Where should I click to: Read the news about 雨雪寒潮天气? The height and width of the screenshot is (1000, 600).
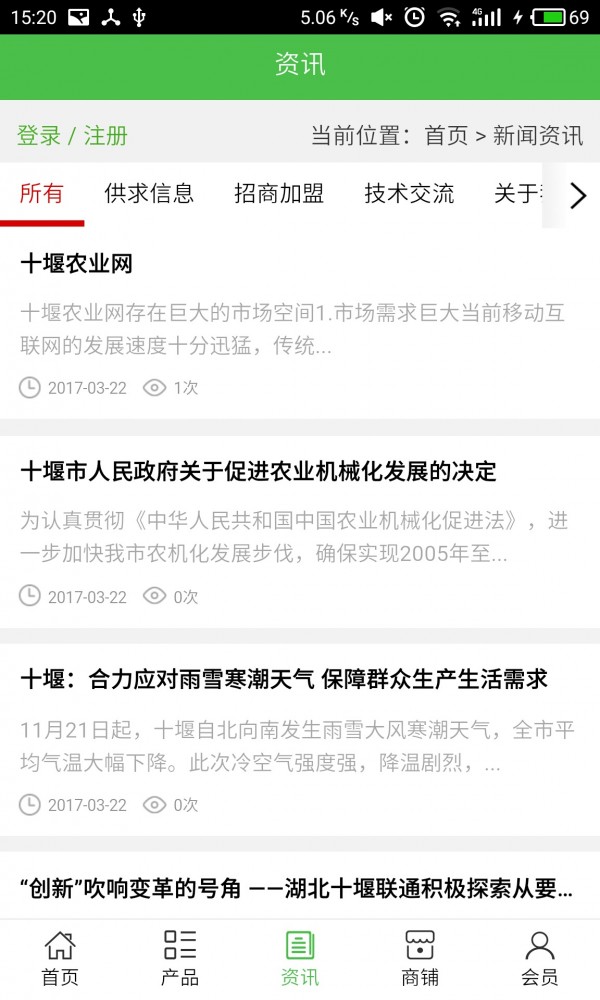pos(284,680)
